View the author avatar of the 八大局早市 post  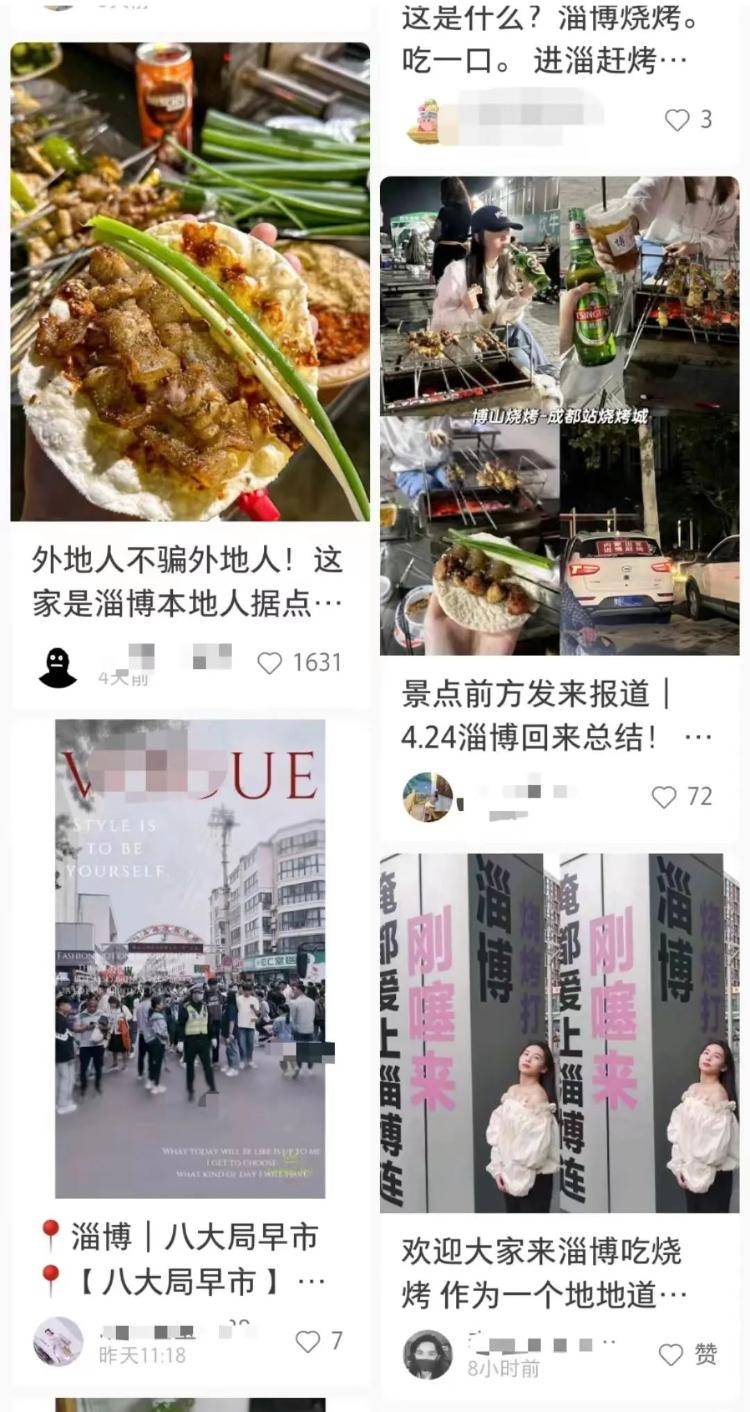tap(58, 1341)
